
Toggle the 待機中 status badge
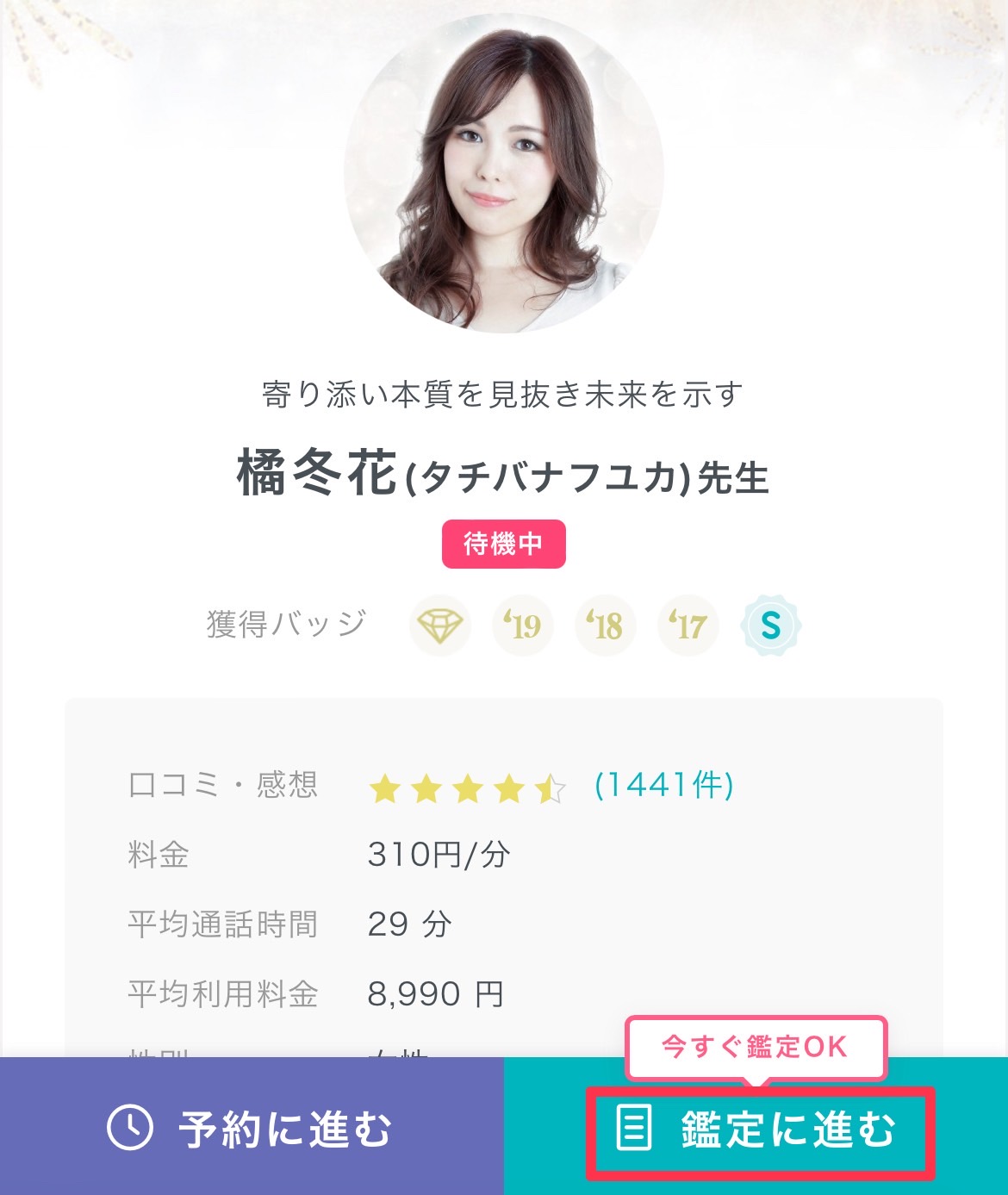pyautogui.click(x=504, y=544)
